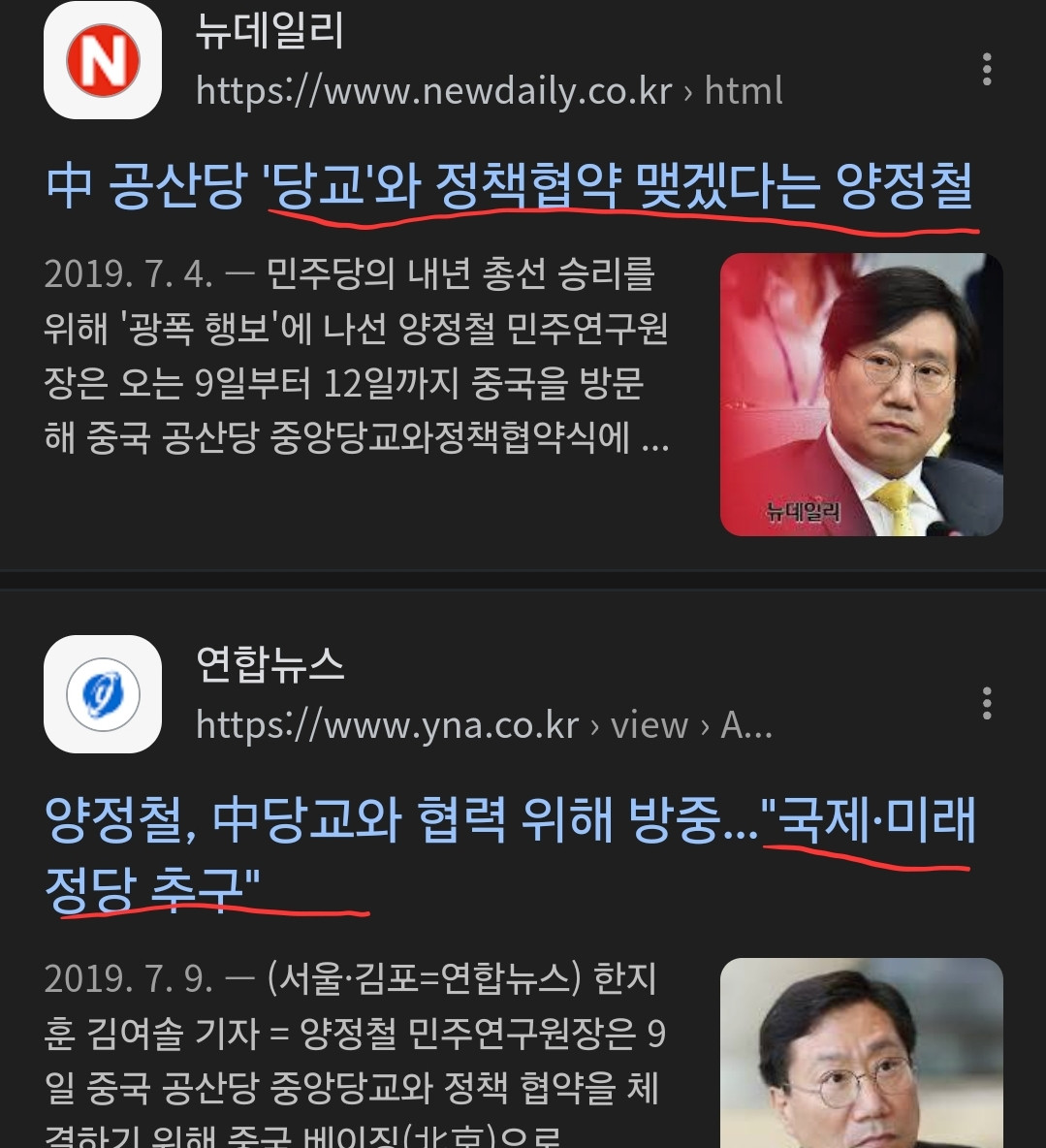The width and height of the screenshot is (1046, 1148).
Task: Tap the overflow options icon of the first result
Action: tap(987, 68)
